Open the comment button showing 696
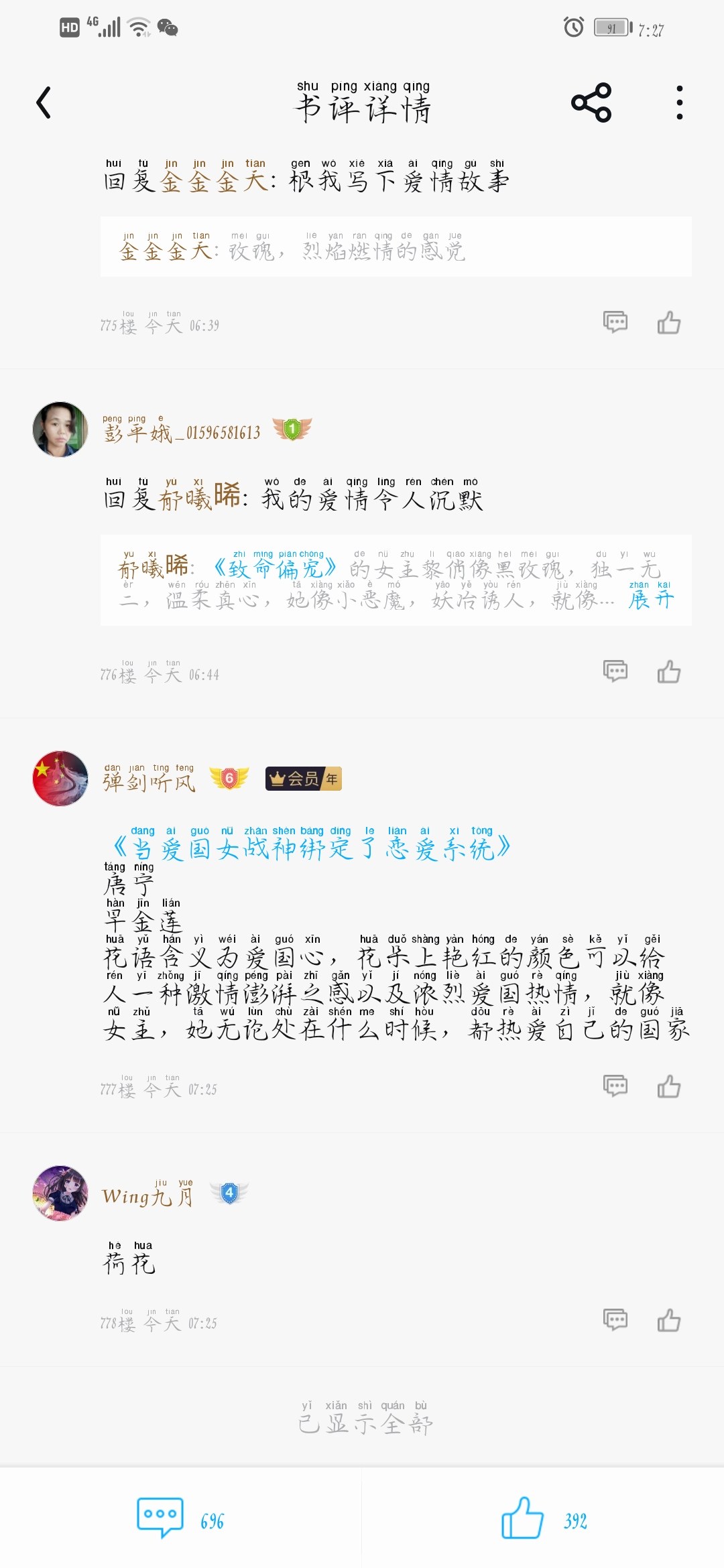This screenshot has height=1568, width=724. click(x=181, y=1518)
